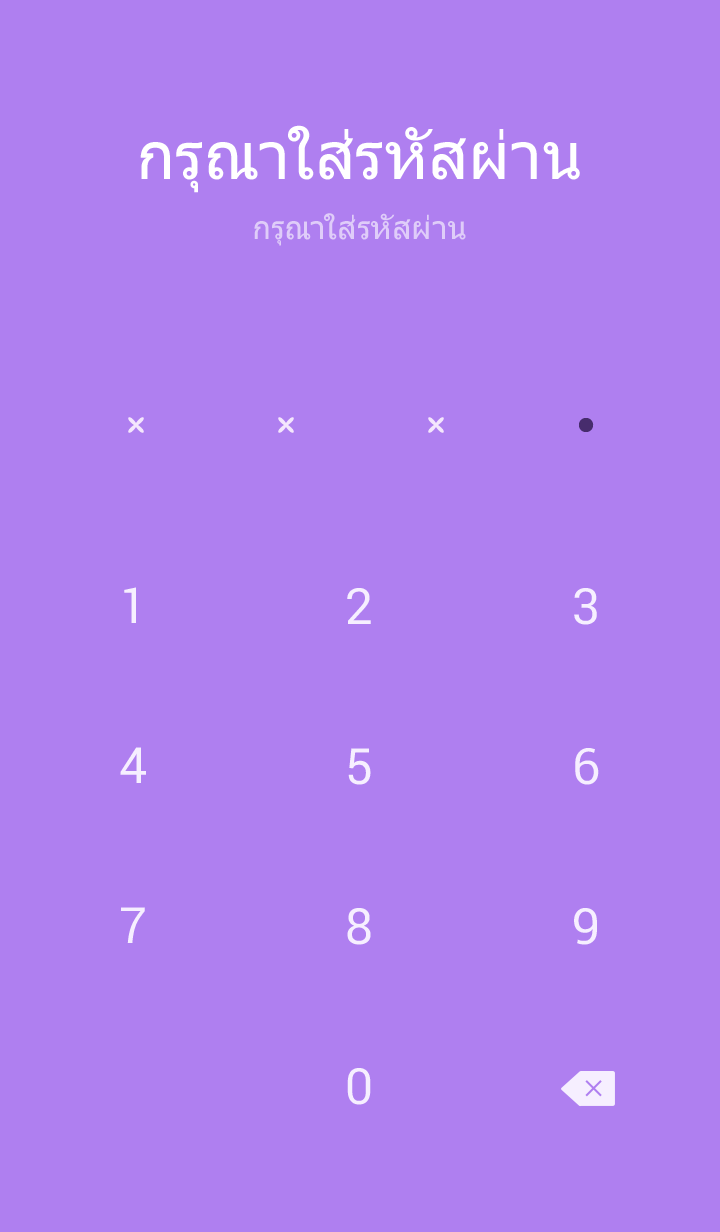Tap the number 2 key
Image resolution: width=720 pixels, height=1232 pixels.
pos(359,607)
